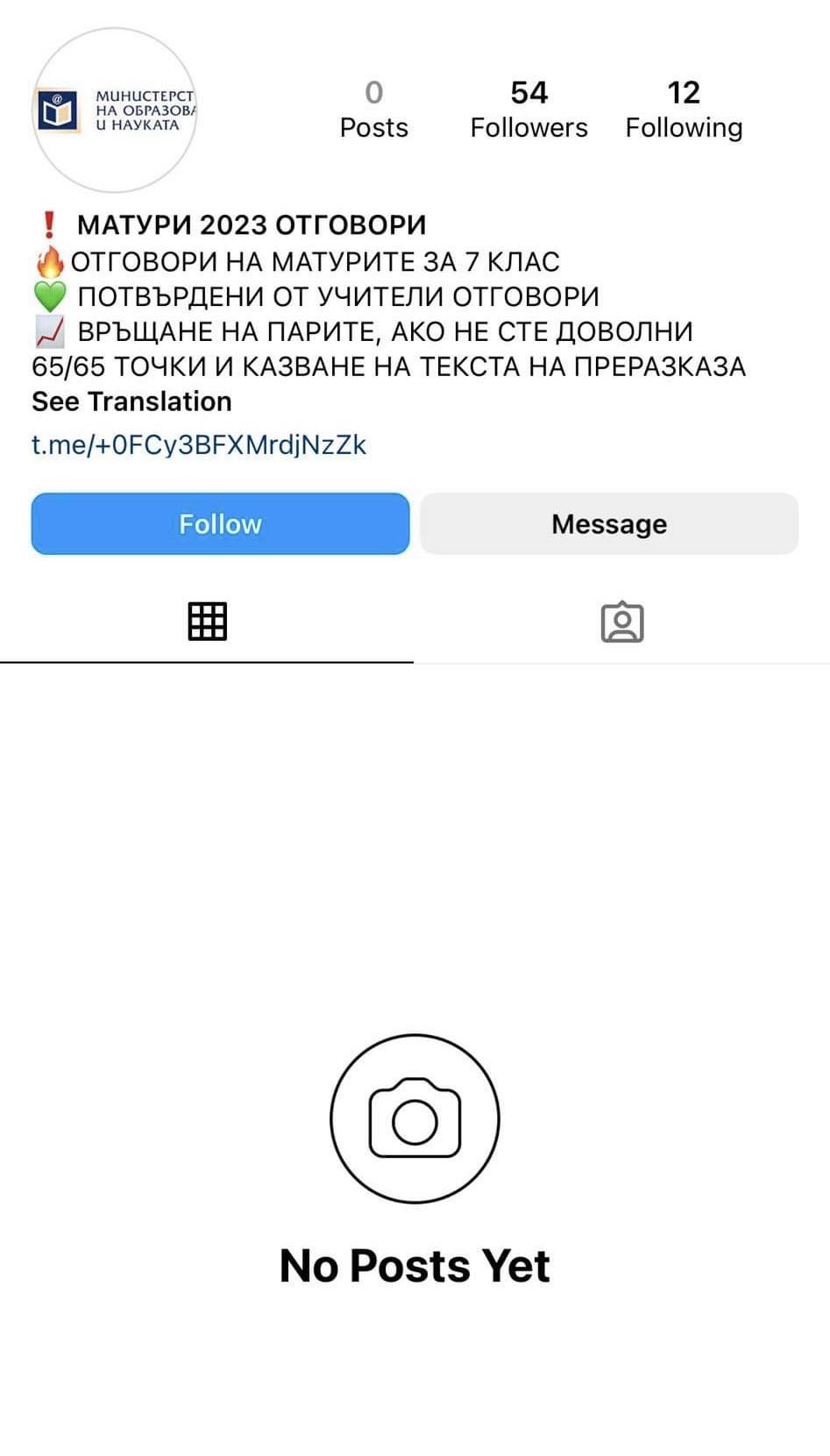Click the No Posts Yet label
The width and height of the screenshot is (830, 1456).
414,1265
